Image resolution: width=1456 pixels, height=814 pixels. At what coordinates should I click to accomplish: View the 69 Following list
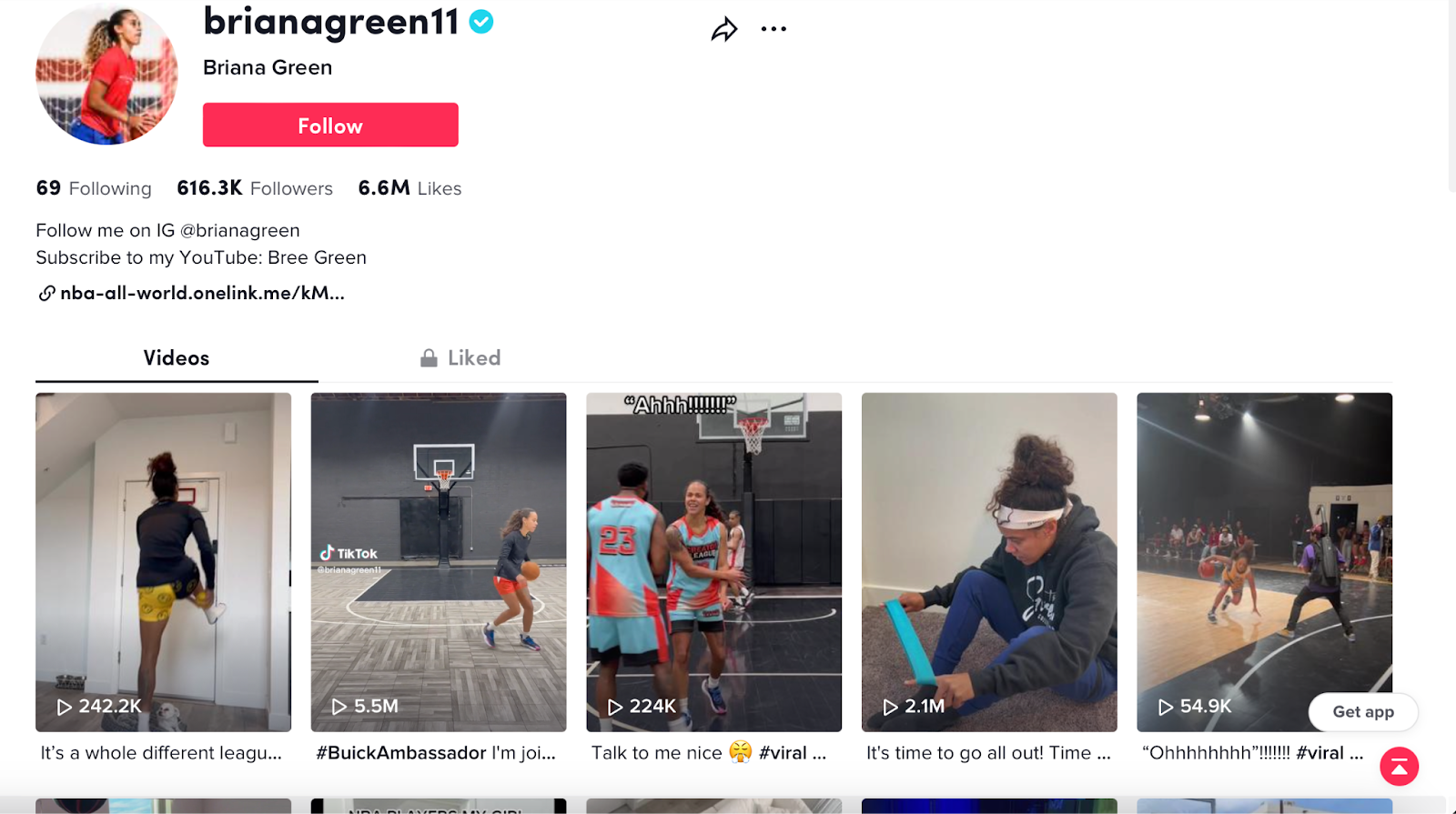coord(94,188)
